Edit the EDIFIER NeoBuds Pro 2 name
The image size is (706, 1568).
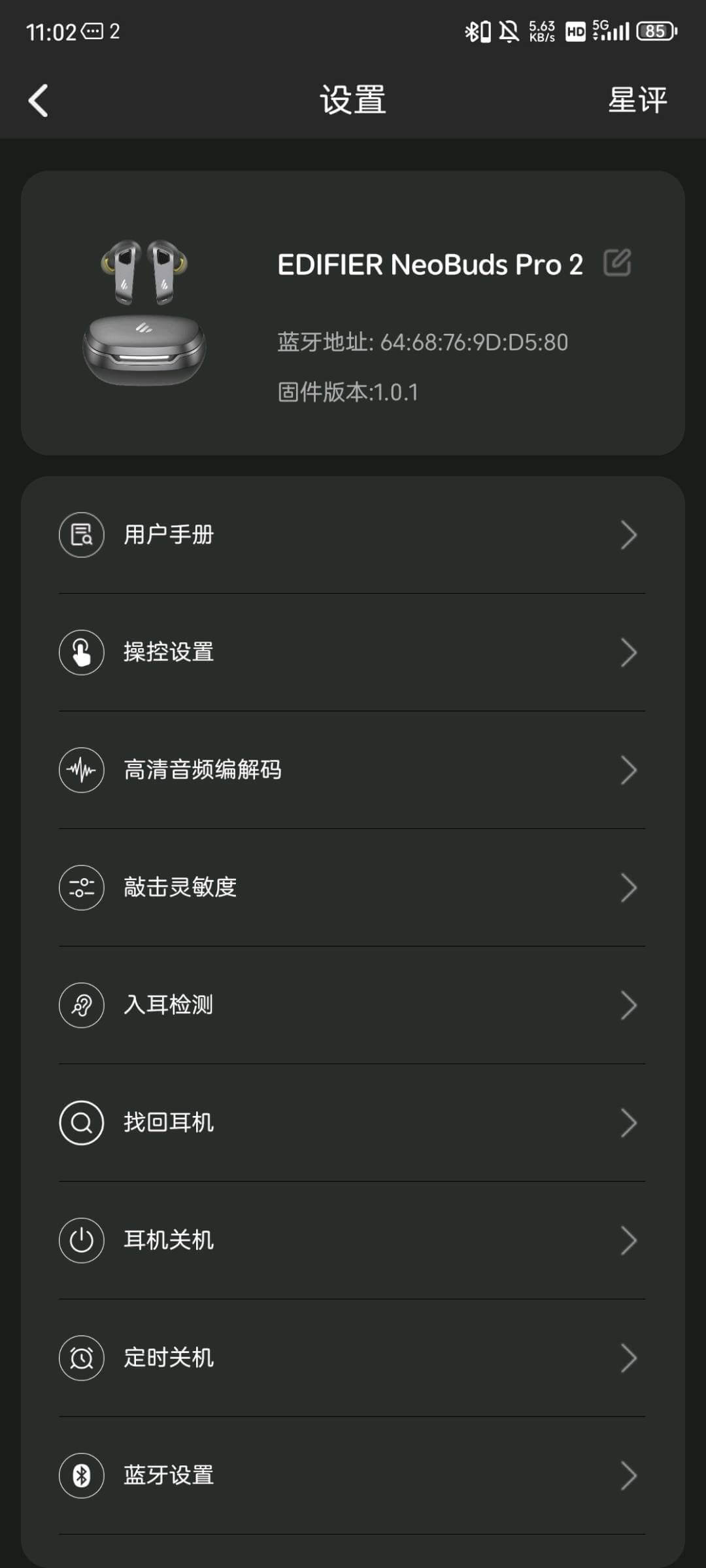pos(616,263)
